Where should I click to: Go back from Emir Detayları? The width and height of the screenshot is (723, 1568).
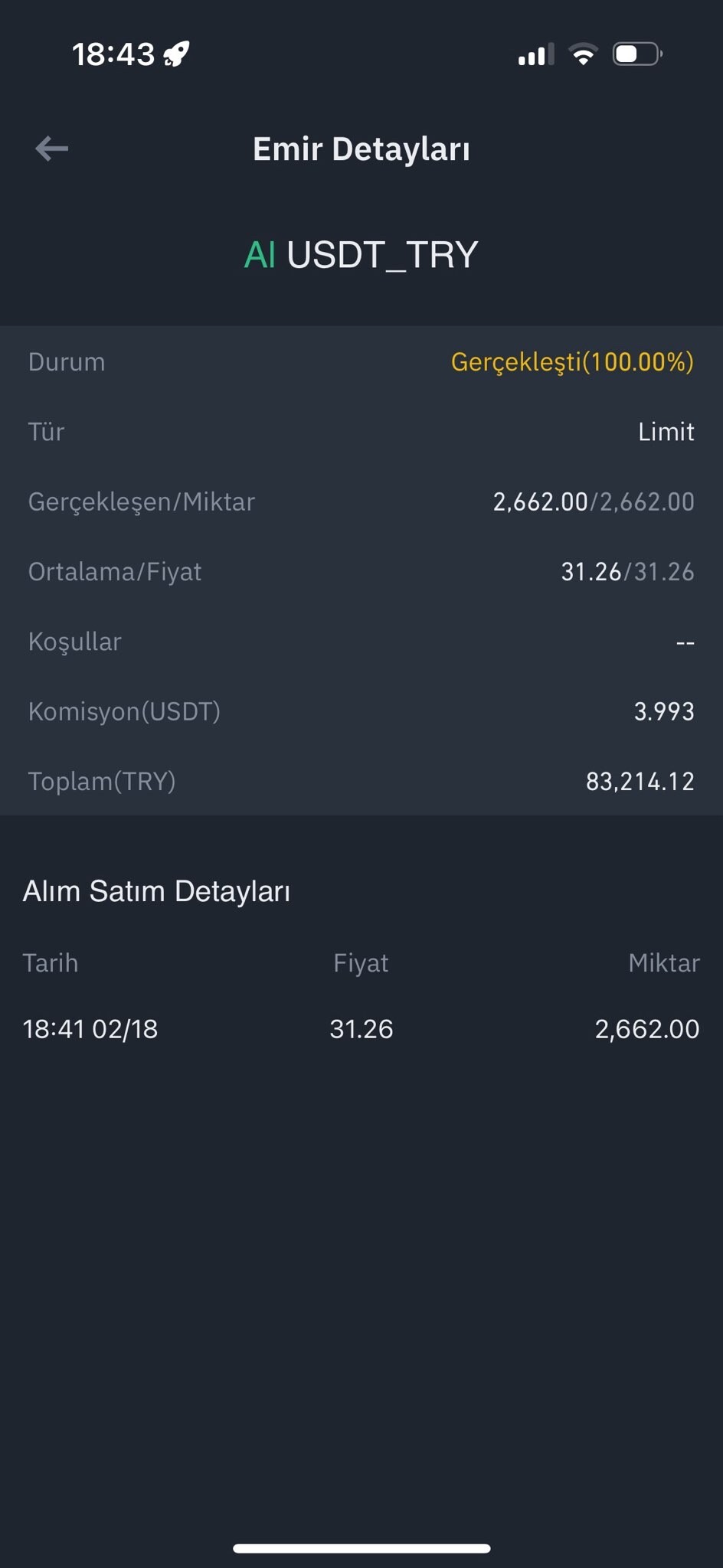[52, 149]
